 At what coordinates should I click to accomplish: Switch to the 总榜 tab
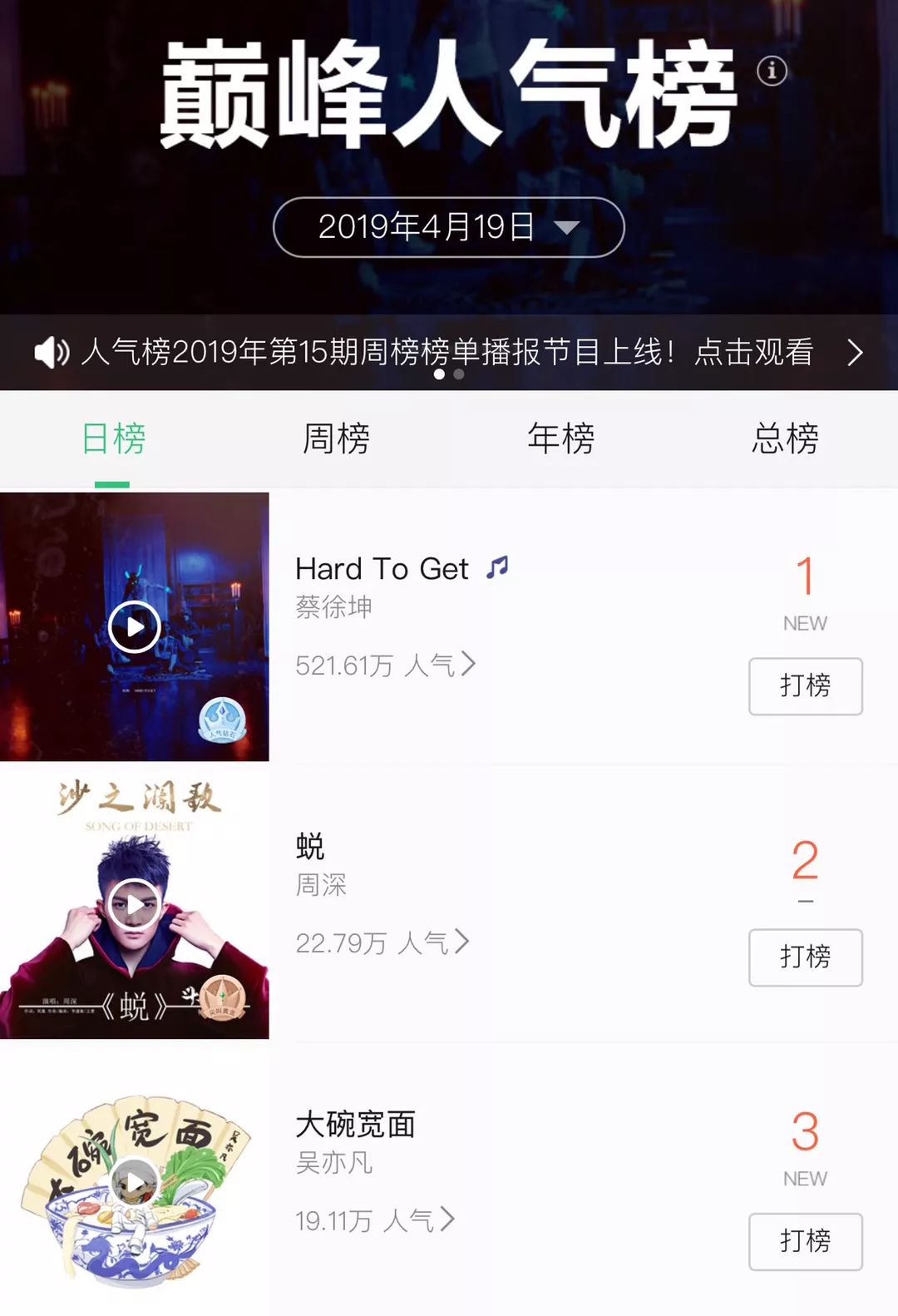[785, 438]
